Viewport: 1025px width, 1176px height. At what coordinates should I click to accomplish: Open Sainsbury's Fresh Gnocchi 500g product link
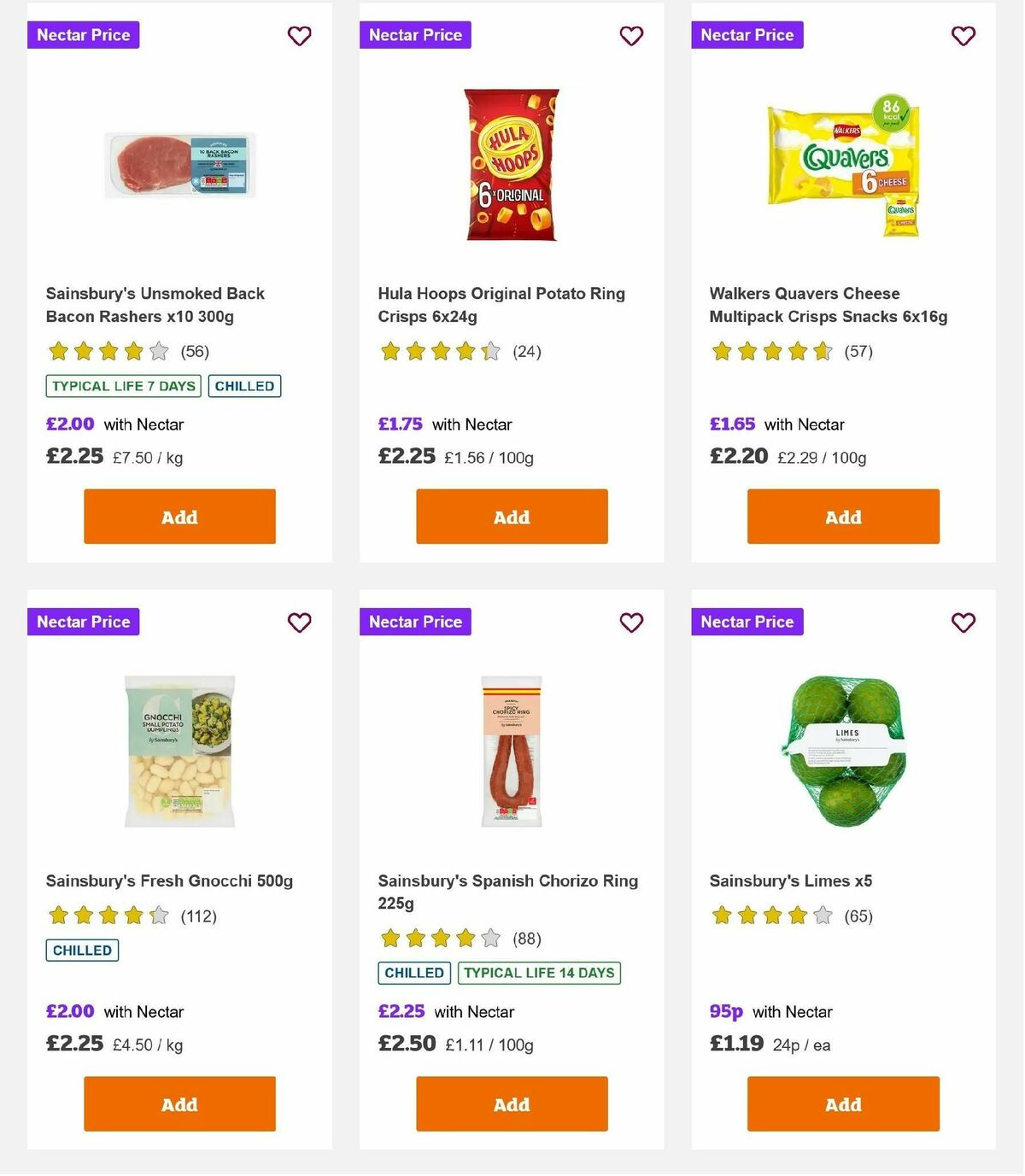click(x=169, y=881)
